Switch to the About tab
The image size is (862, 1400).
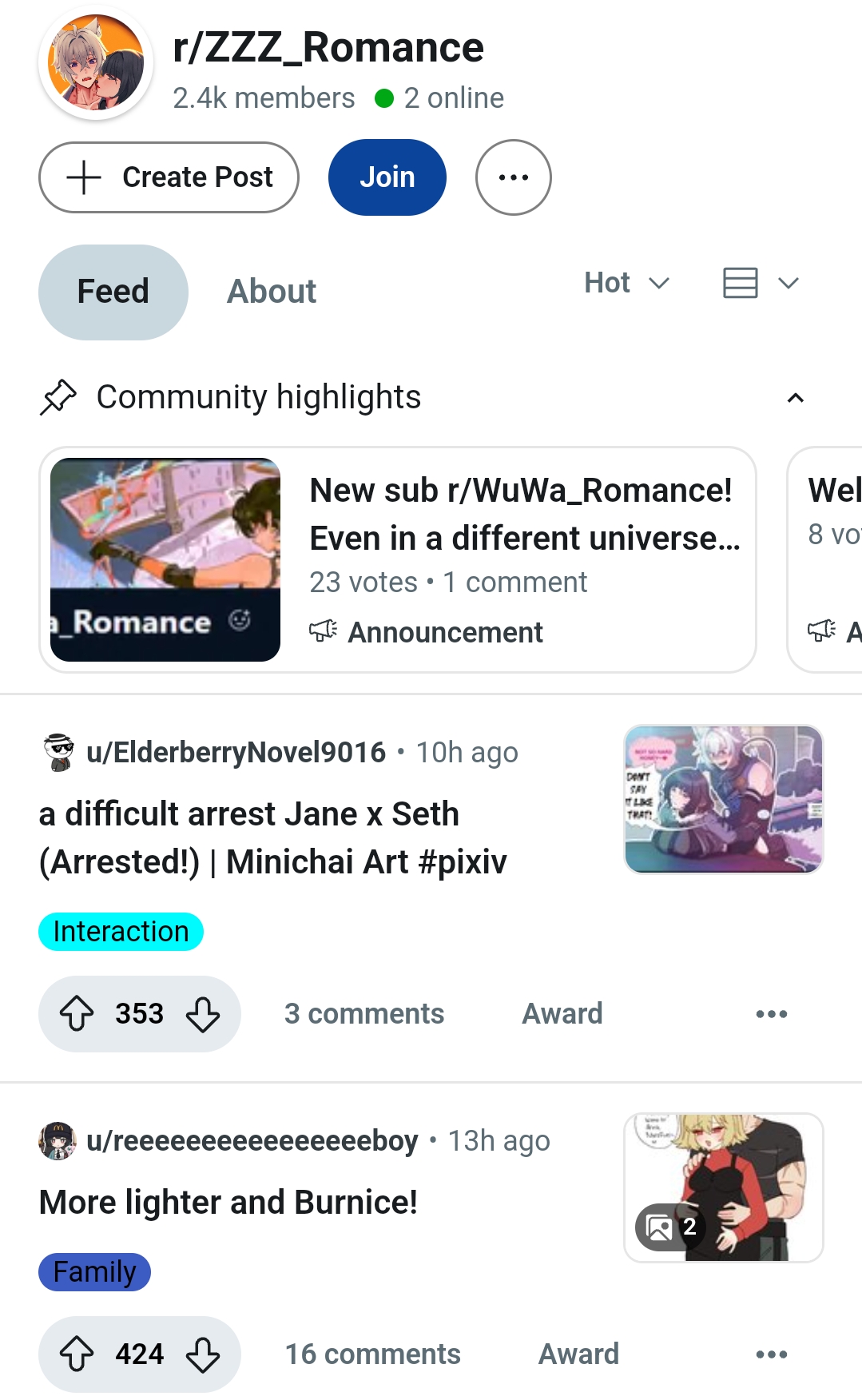[272, 292]
